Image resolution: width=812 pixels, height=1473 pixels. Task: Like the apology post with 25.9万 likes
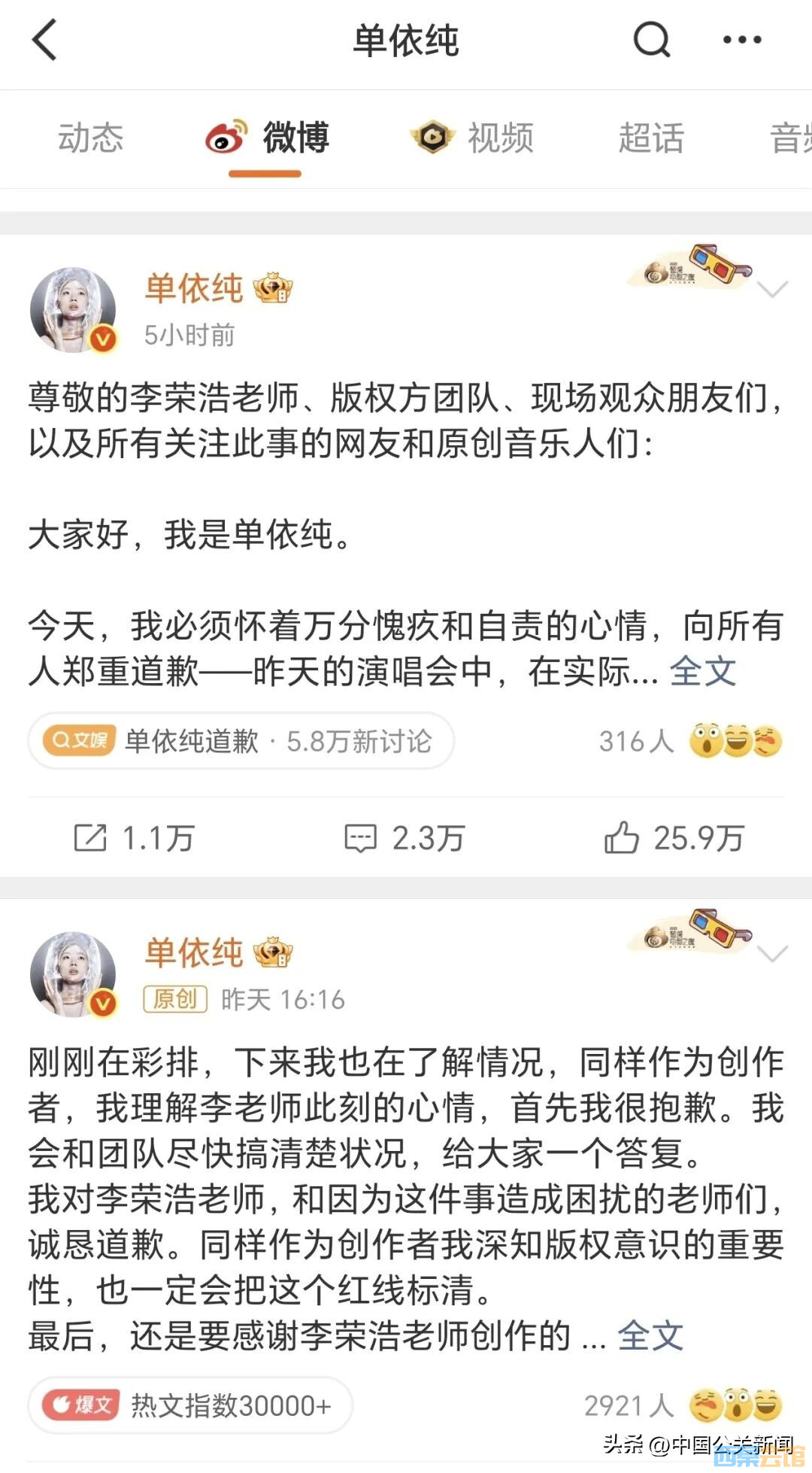pos(674,838)
